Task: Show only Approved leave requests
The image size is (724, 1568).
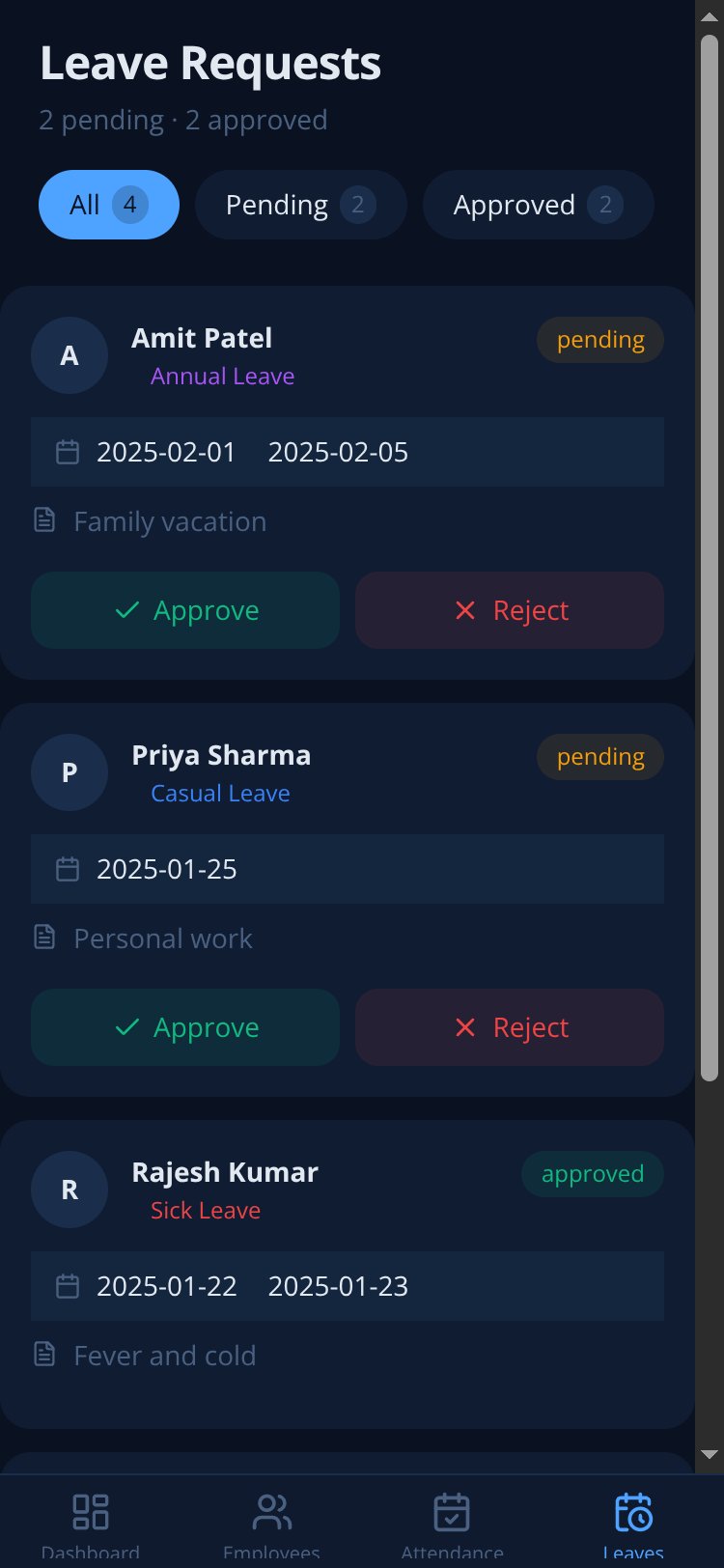Action: coord(539,205)
